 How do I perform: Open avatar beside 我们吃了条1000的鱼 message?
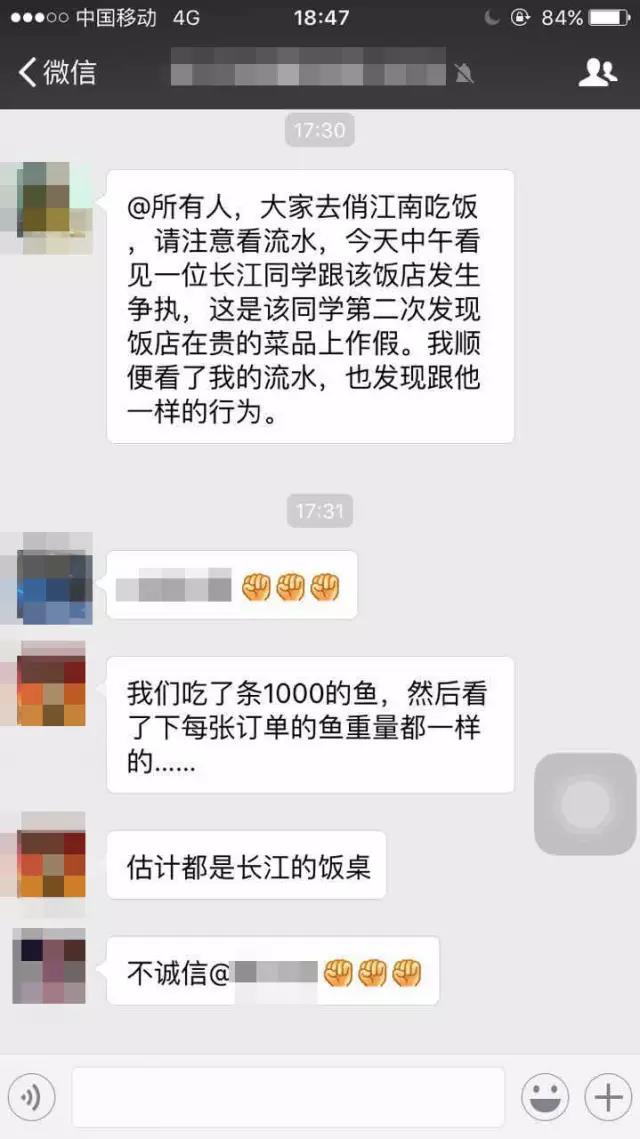[x=48, y=685]
